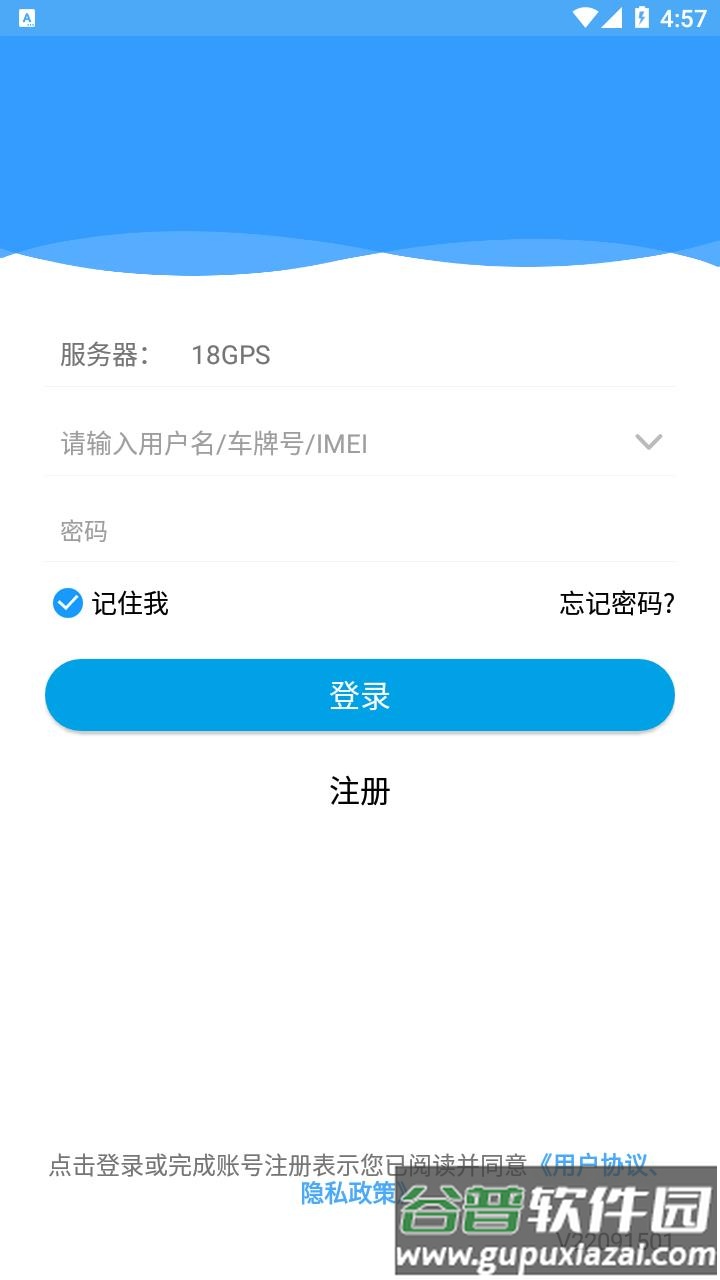Screen dimensions: 720x1280
Task: Read the 隐私政策 privacy policy
Action: pyautogui.click(x=349, y=1193)
